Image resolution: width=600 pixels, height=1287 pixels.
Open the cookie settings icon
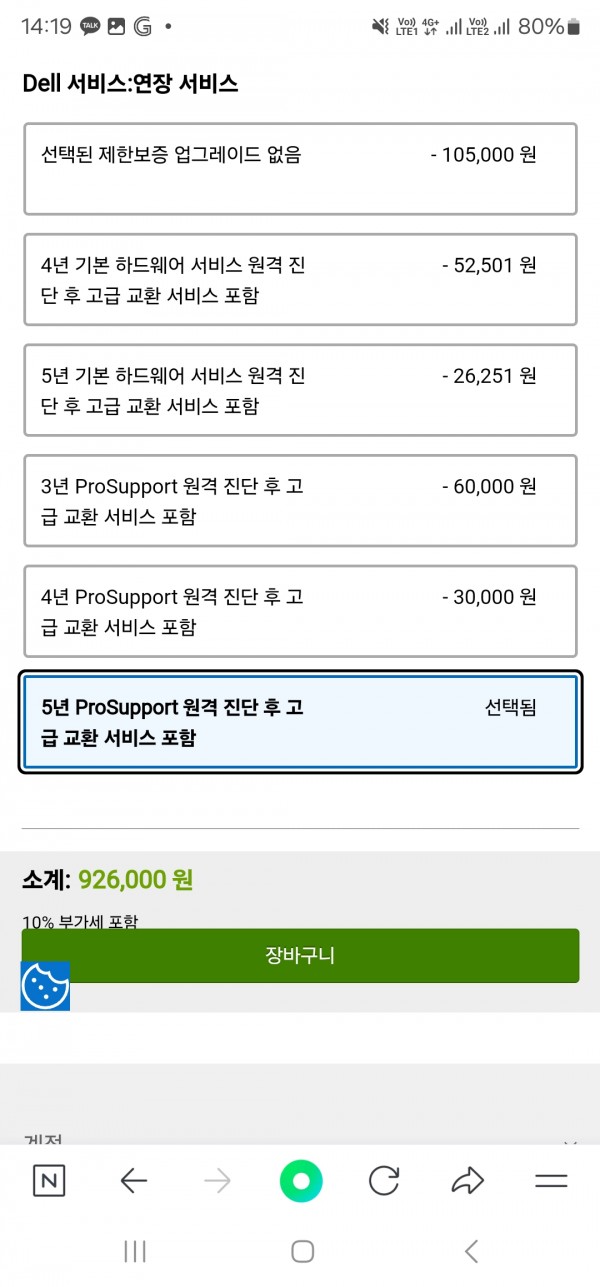pos(45,986)
